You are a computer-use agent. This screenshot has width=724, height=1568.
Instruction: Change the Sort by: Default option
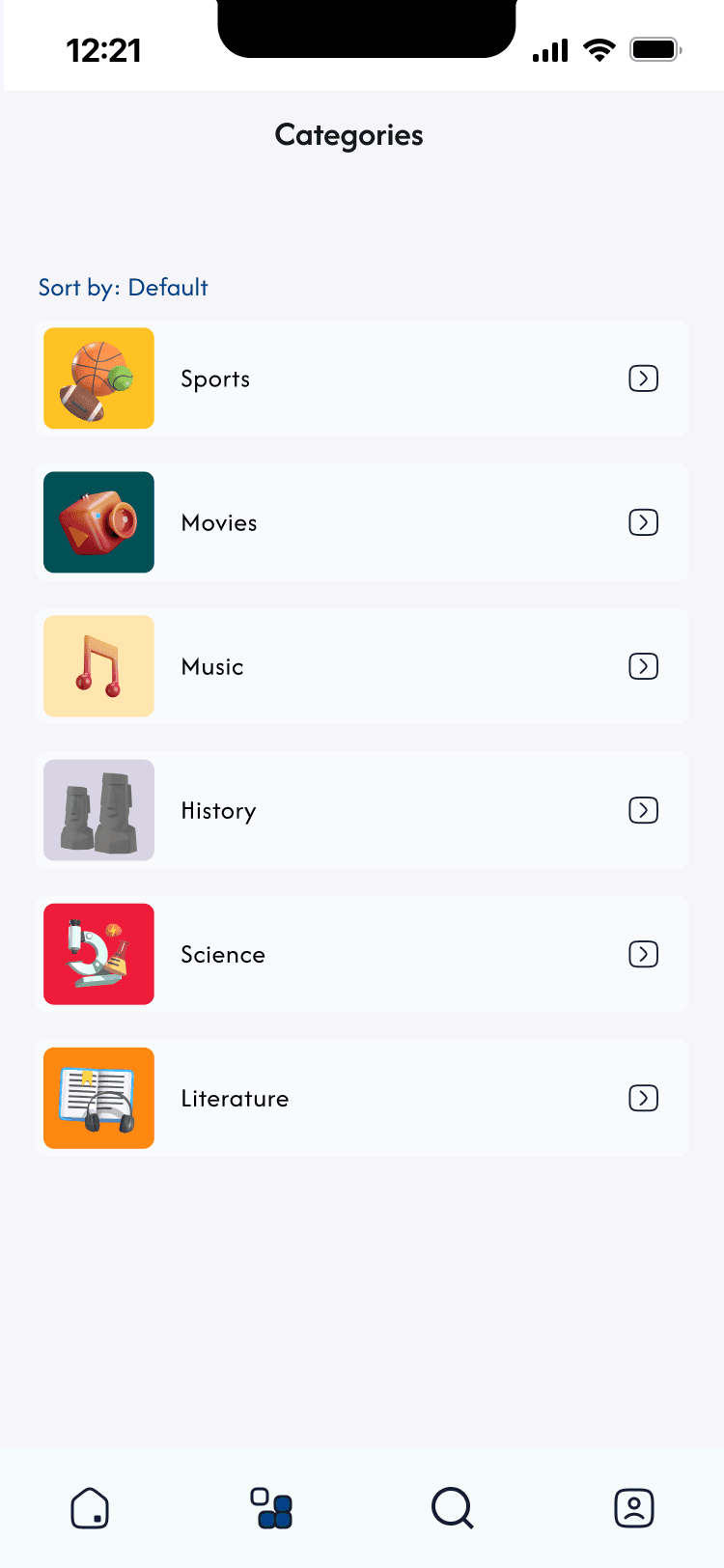[x=123, y=288]
